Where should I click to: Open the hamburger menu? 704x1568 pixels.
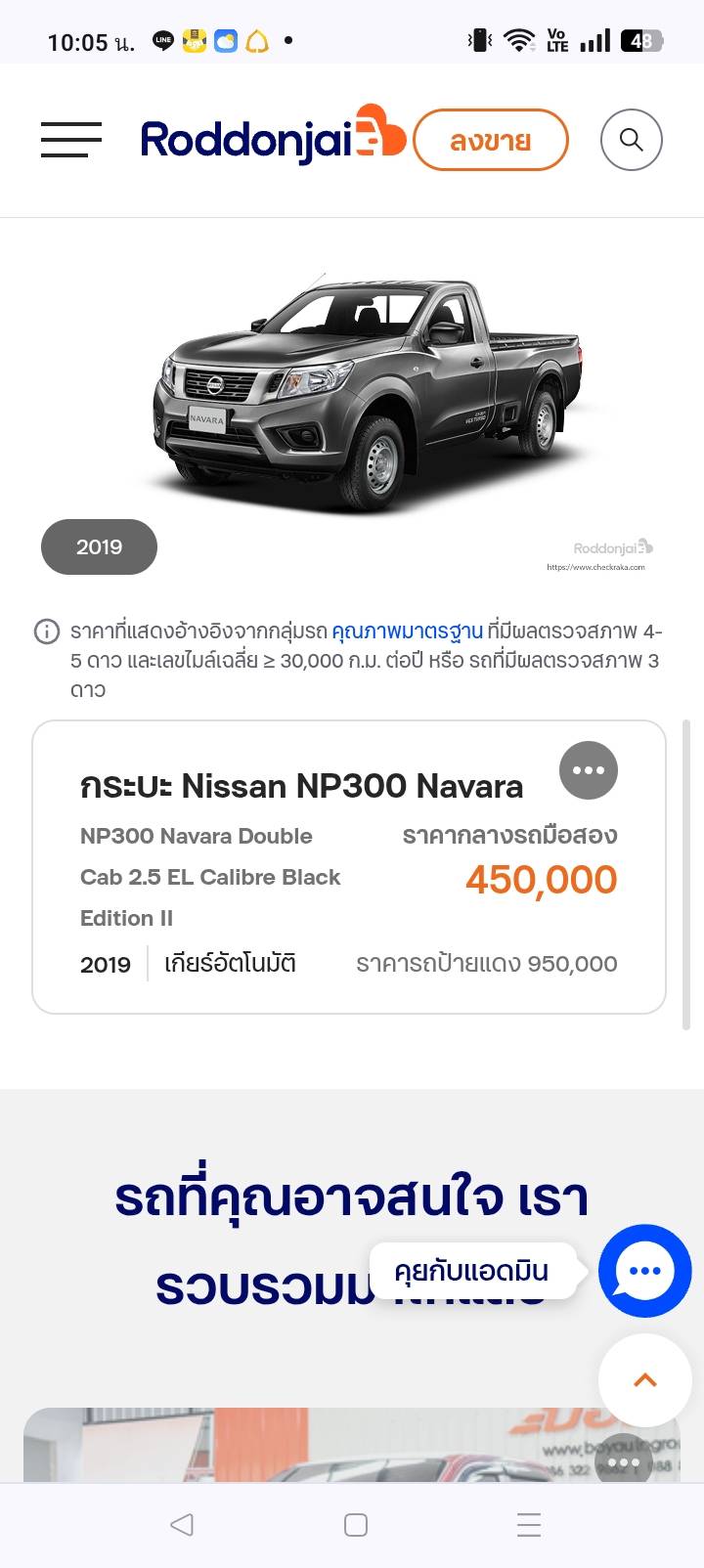(71, 140)
